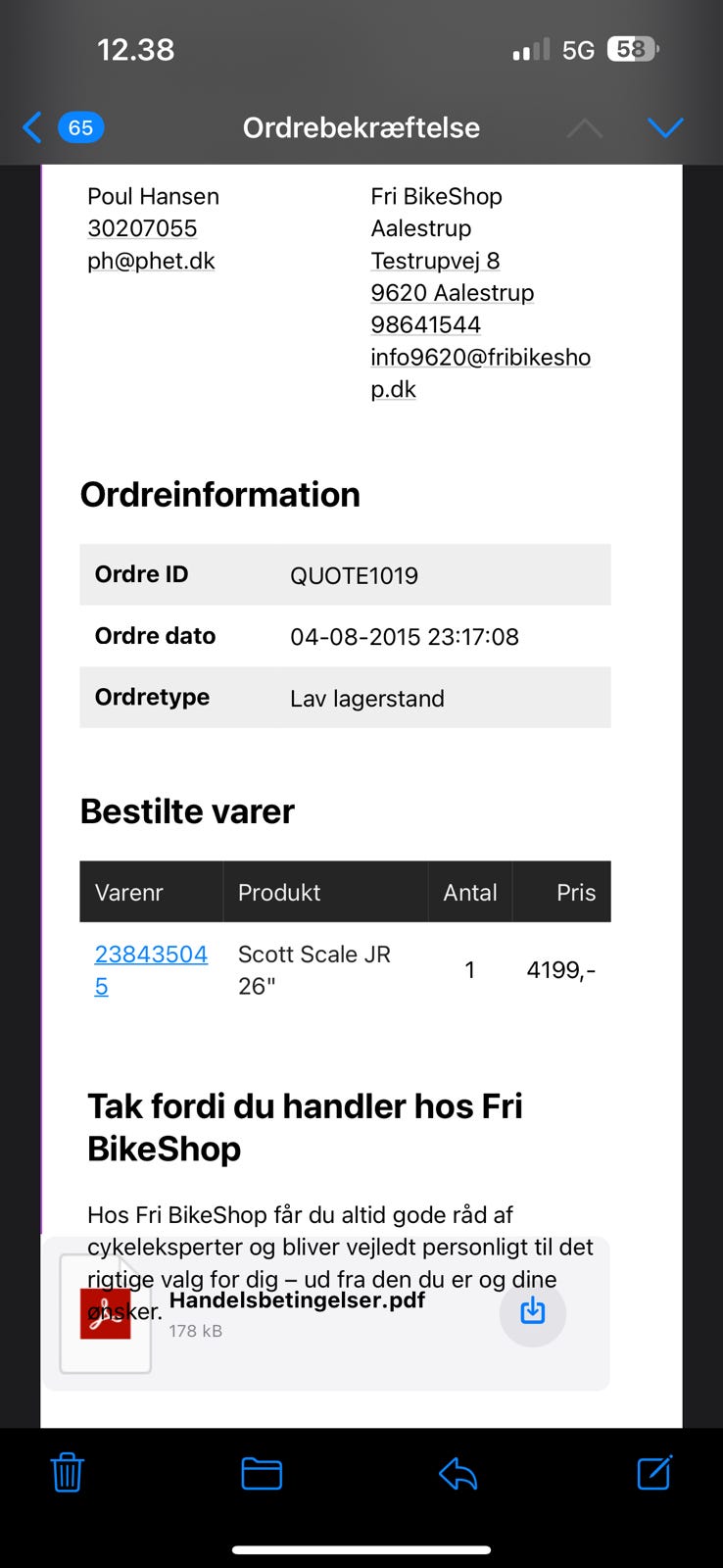Download the Handelsbetingelser.pdf file
This screenshot has height=1568, width=723.
coord(532,1311)
